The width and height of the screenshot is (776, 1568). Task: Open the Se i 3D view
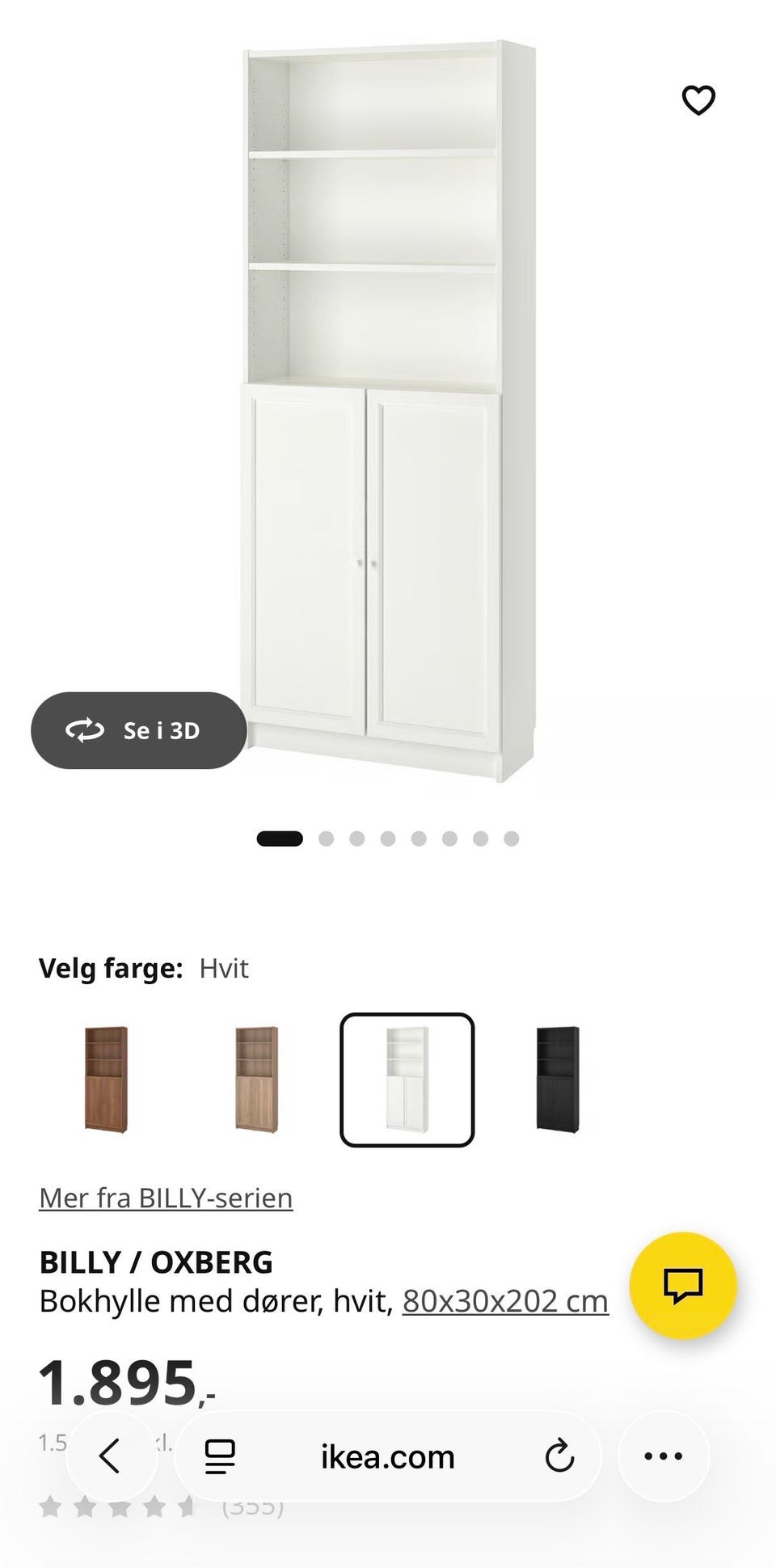pyautogui.click(x=138, y=730)
